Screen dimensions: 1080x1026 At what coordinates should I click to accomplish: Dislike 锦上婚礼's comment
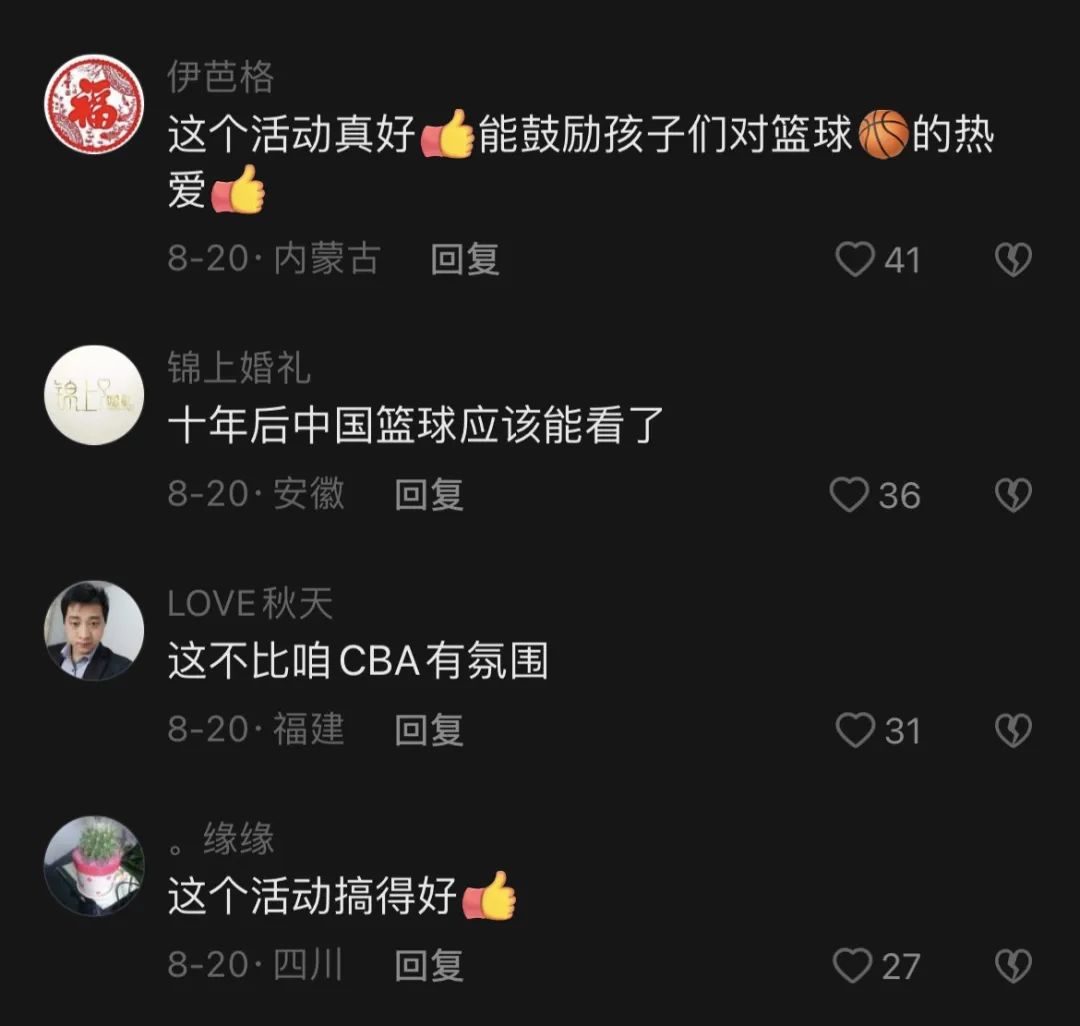[x=1013, y=495]
